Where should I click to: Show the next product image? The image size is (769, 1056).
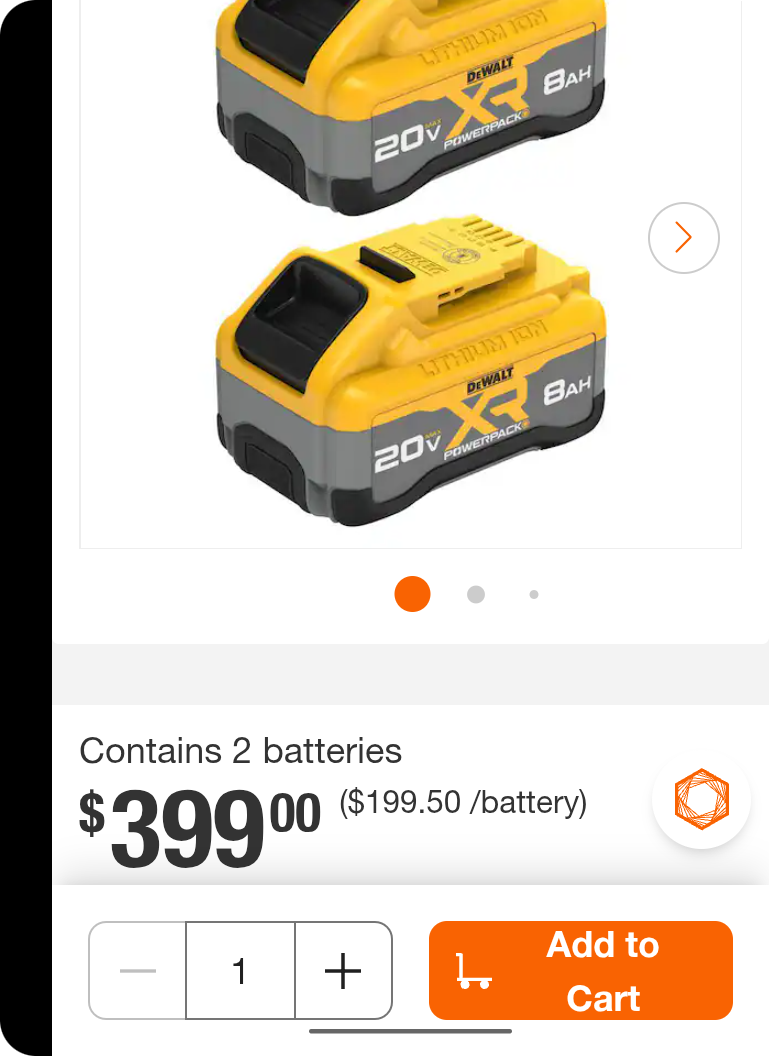click(x=683, y=238)
